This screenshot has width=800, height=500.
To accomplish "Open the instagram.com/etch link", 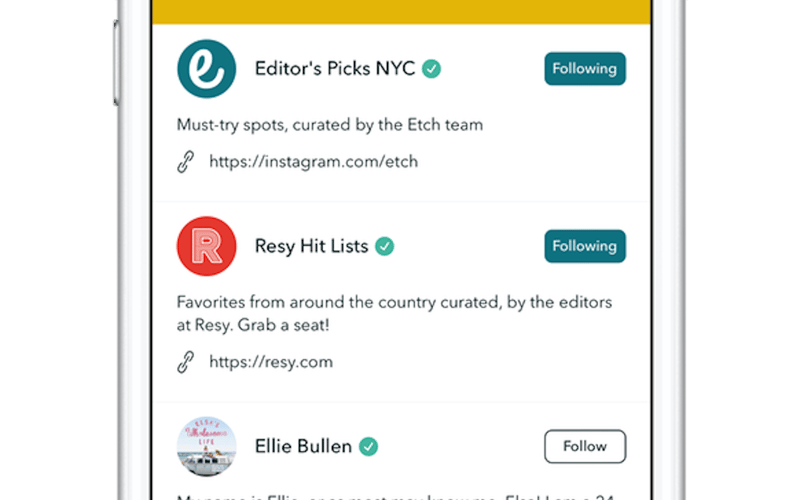I will coord(313,162).
